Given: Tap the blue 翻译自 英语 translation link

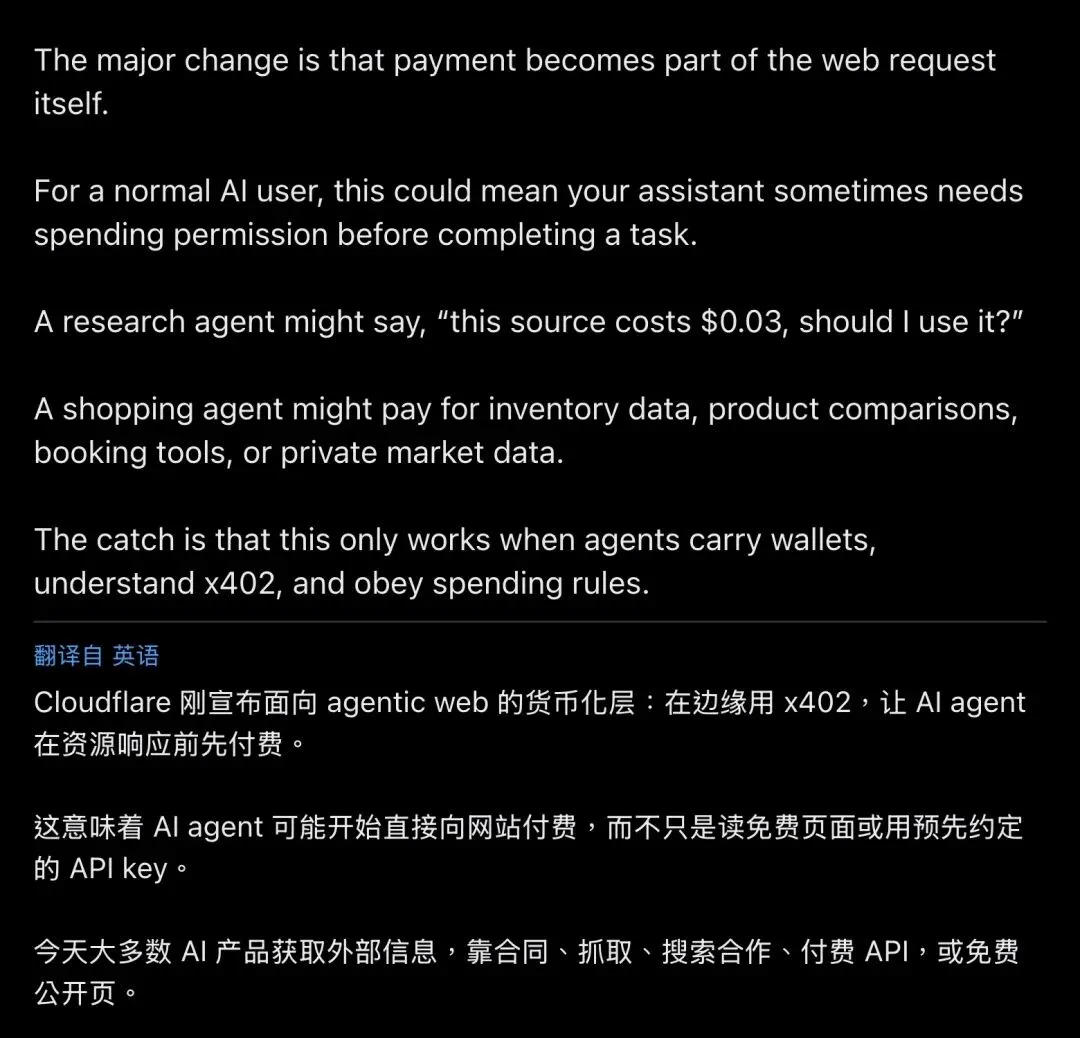Looking at the screenshot, I should coord(96,655).
